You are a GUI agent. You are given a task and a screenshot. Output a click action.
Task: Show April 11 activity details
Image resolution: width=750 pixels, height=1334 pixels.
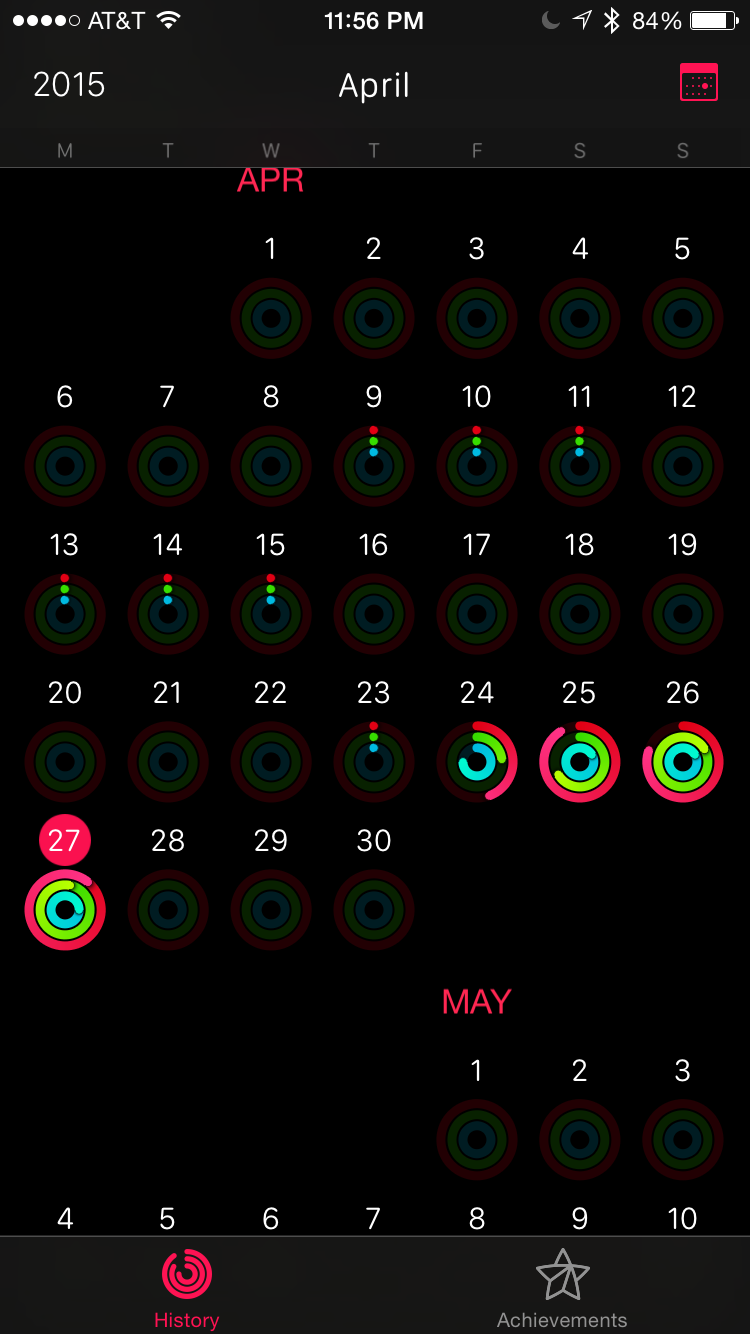click(x=580, y=466)
